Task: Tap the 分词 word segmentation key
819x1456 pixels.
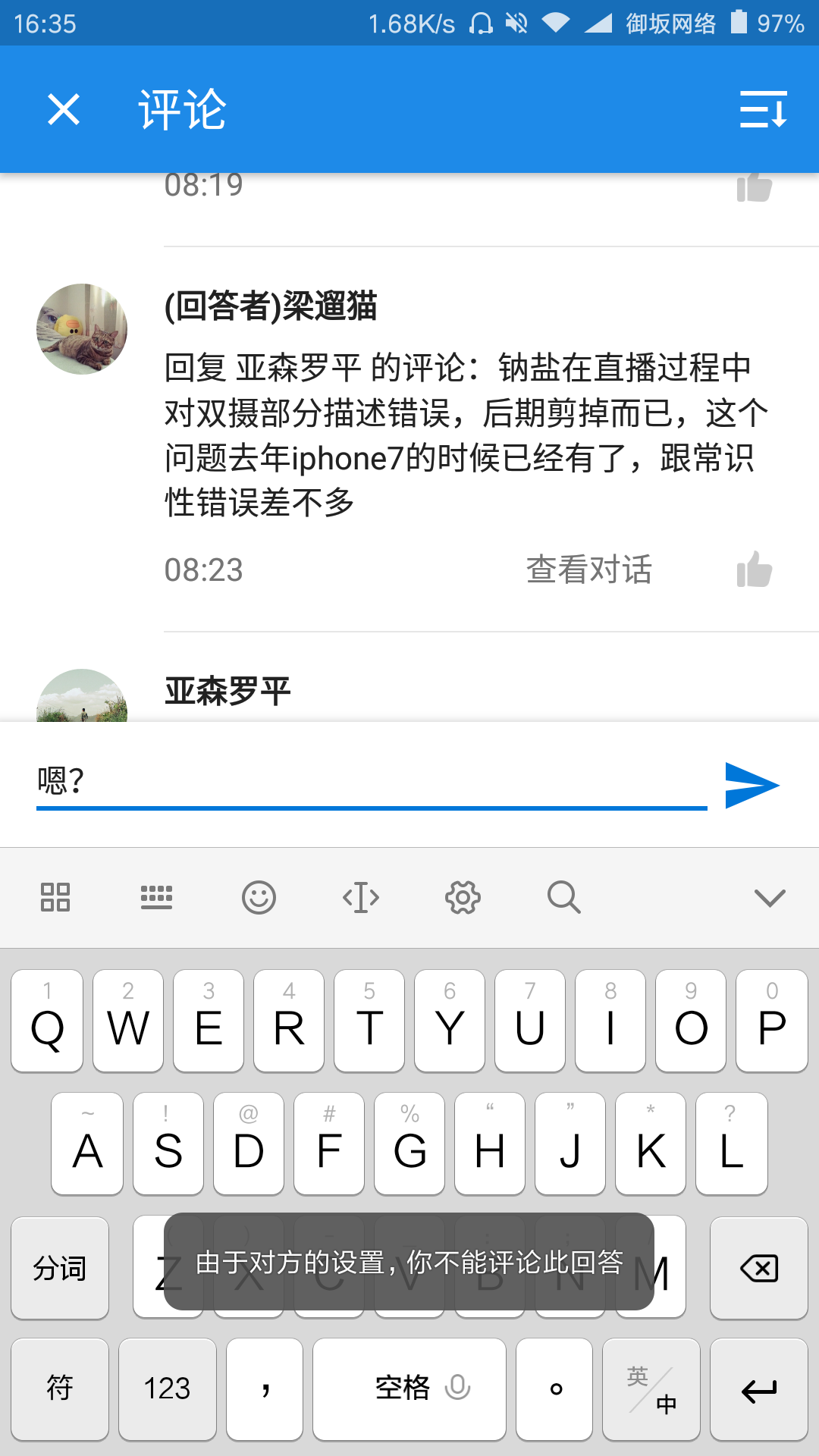Action: click(60, 1268)
